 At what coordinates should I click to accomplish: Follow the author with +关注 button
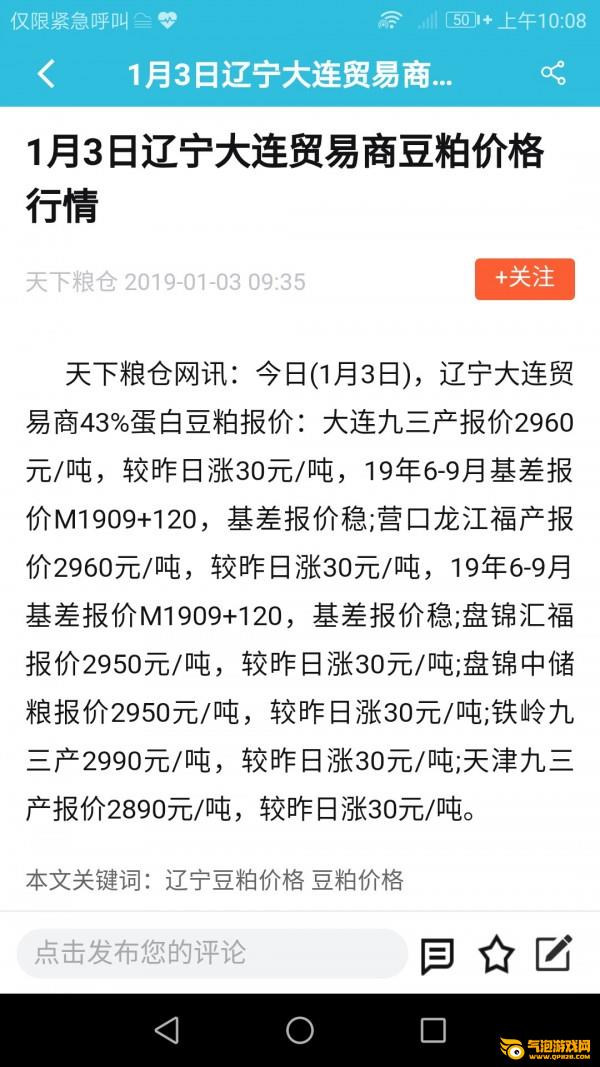[x=524, y=279]
